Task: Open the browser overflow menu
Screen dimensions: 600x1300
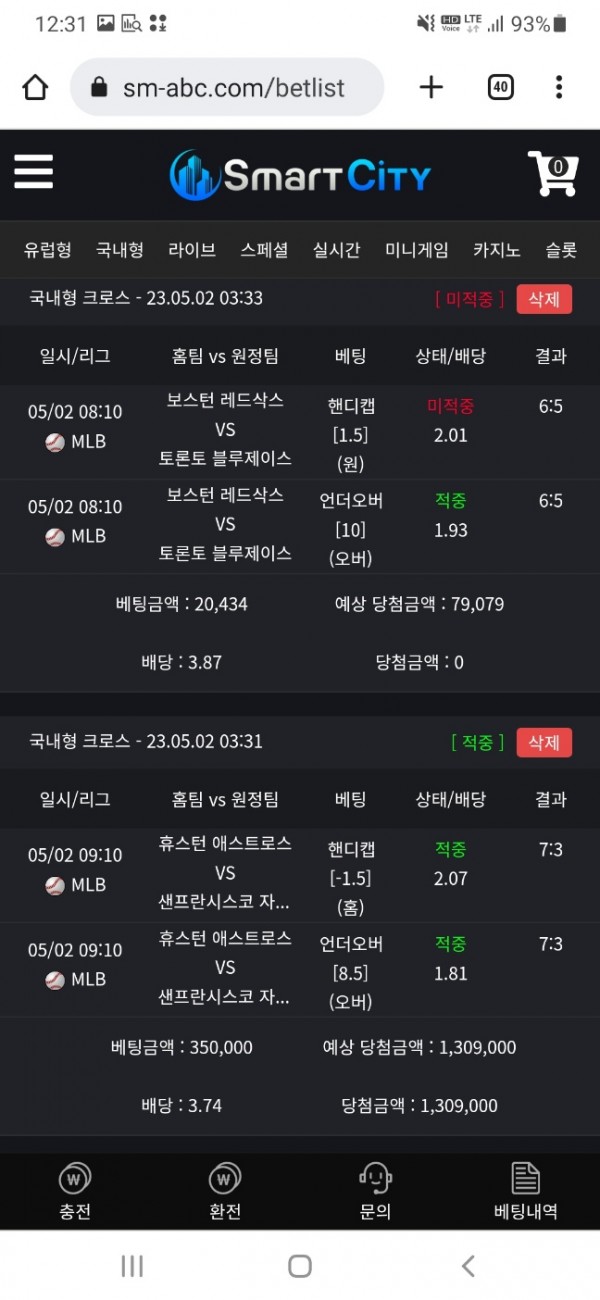Action: [559, 88]
